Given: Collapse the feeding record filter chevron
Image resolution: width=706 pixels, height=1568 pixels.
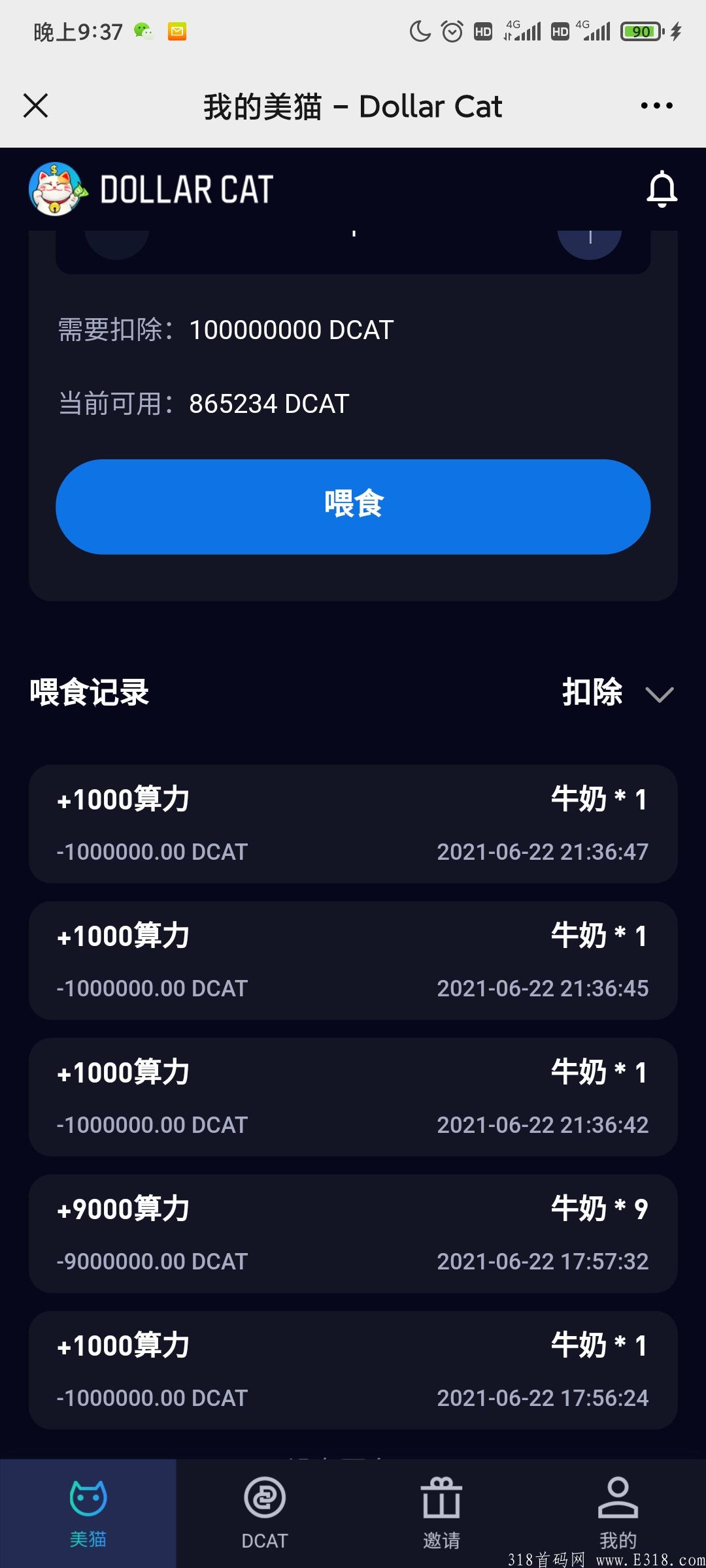Looking at the screenshot, I should (662, 696).
